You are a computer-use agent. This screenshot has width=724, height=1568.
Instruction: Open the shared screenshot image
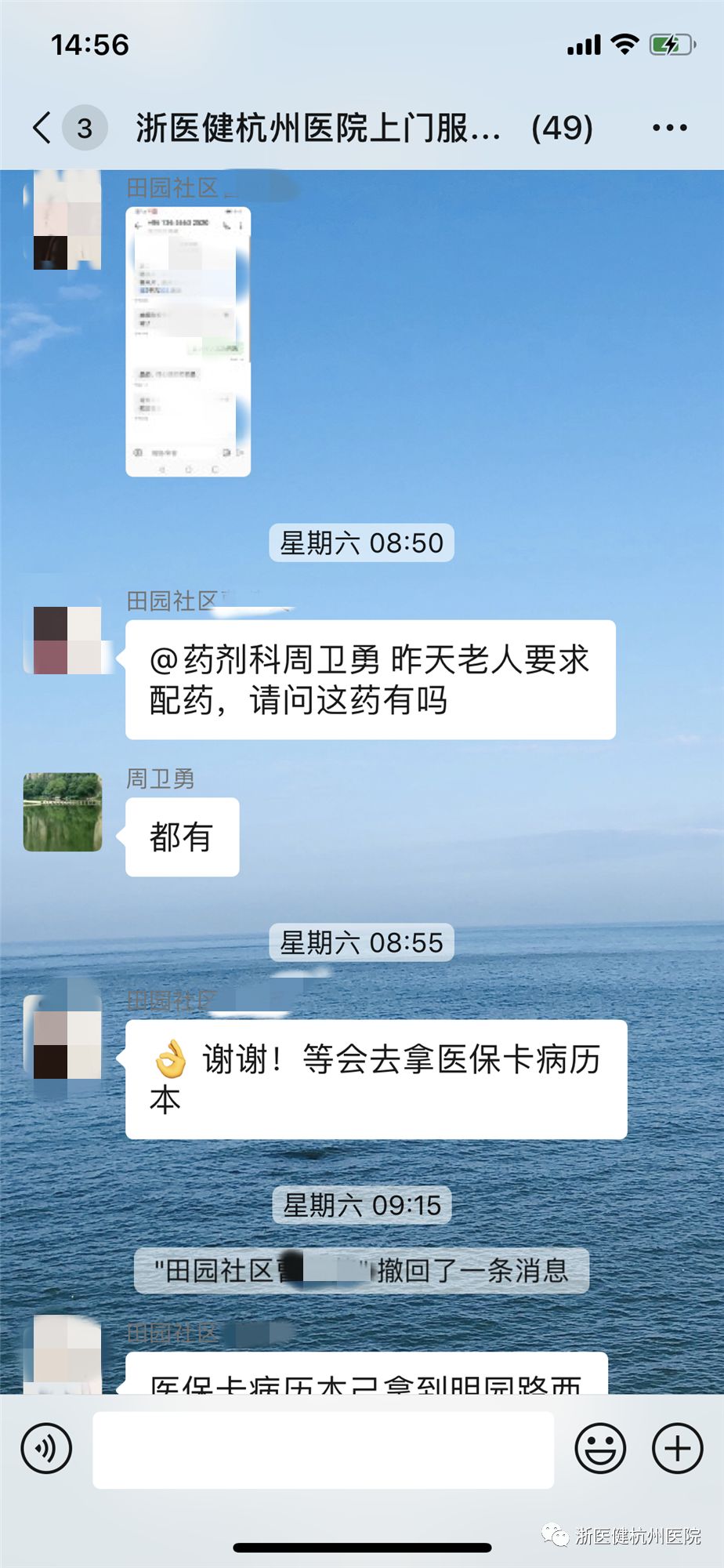(x=188, y=342)
